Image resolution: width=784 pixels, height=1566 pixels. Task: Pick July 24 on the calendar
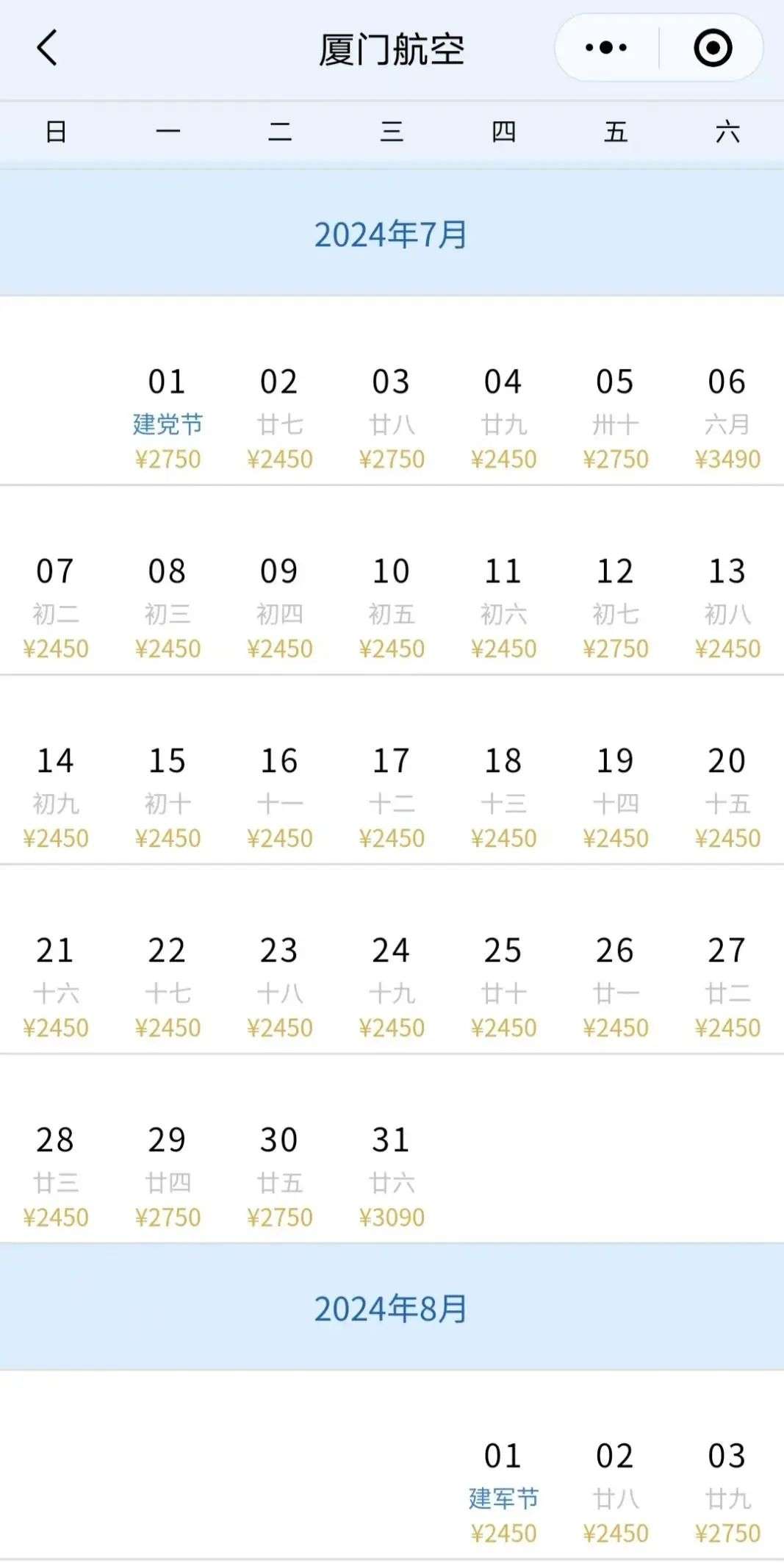click(391, 987)
